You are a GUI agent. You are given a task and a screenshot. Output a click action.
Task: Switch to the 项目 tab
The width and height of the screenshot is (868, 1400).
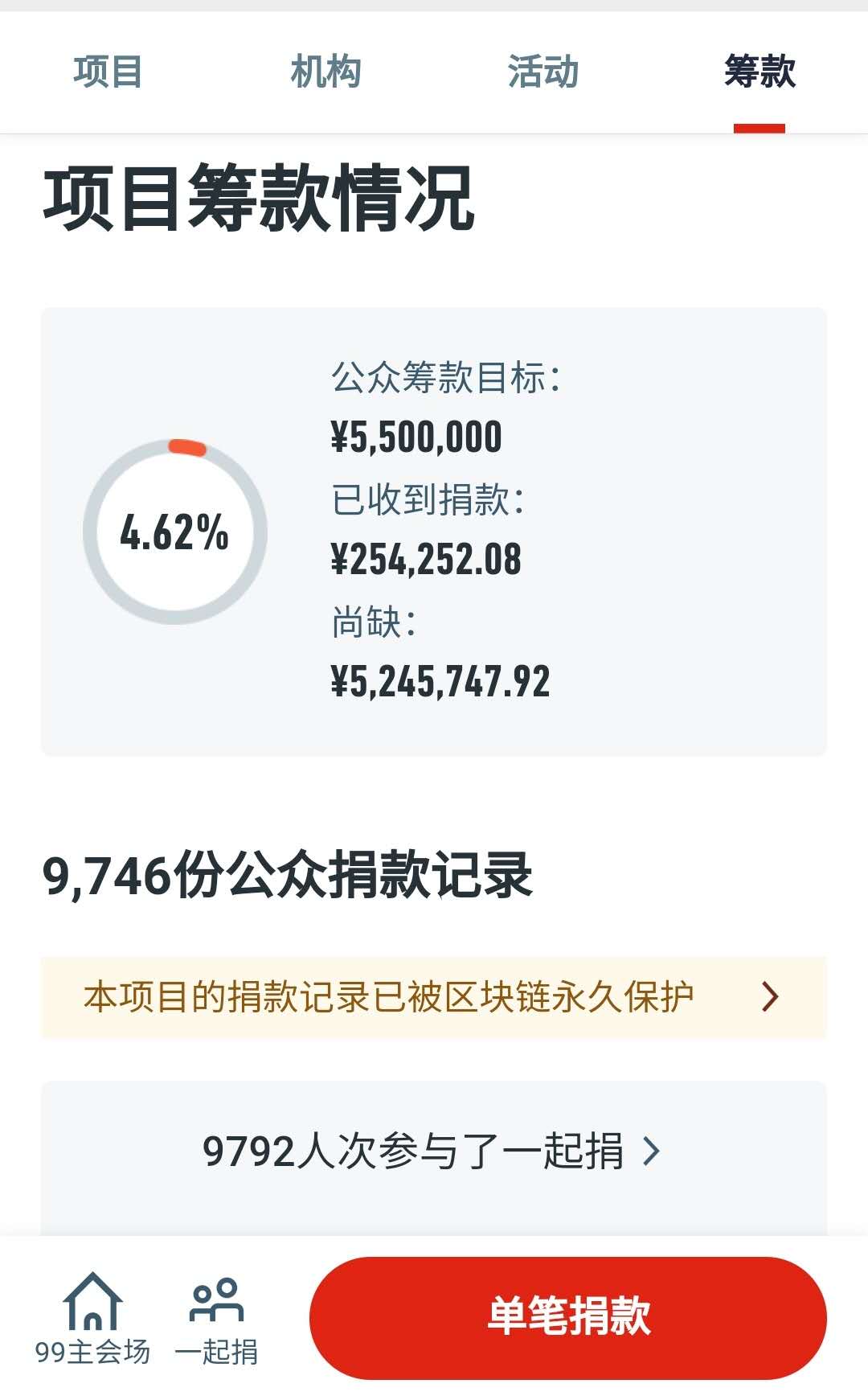click(x=108, y=72)
